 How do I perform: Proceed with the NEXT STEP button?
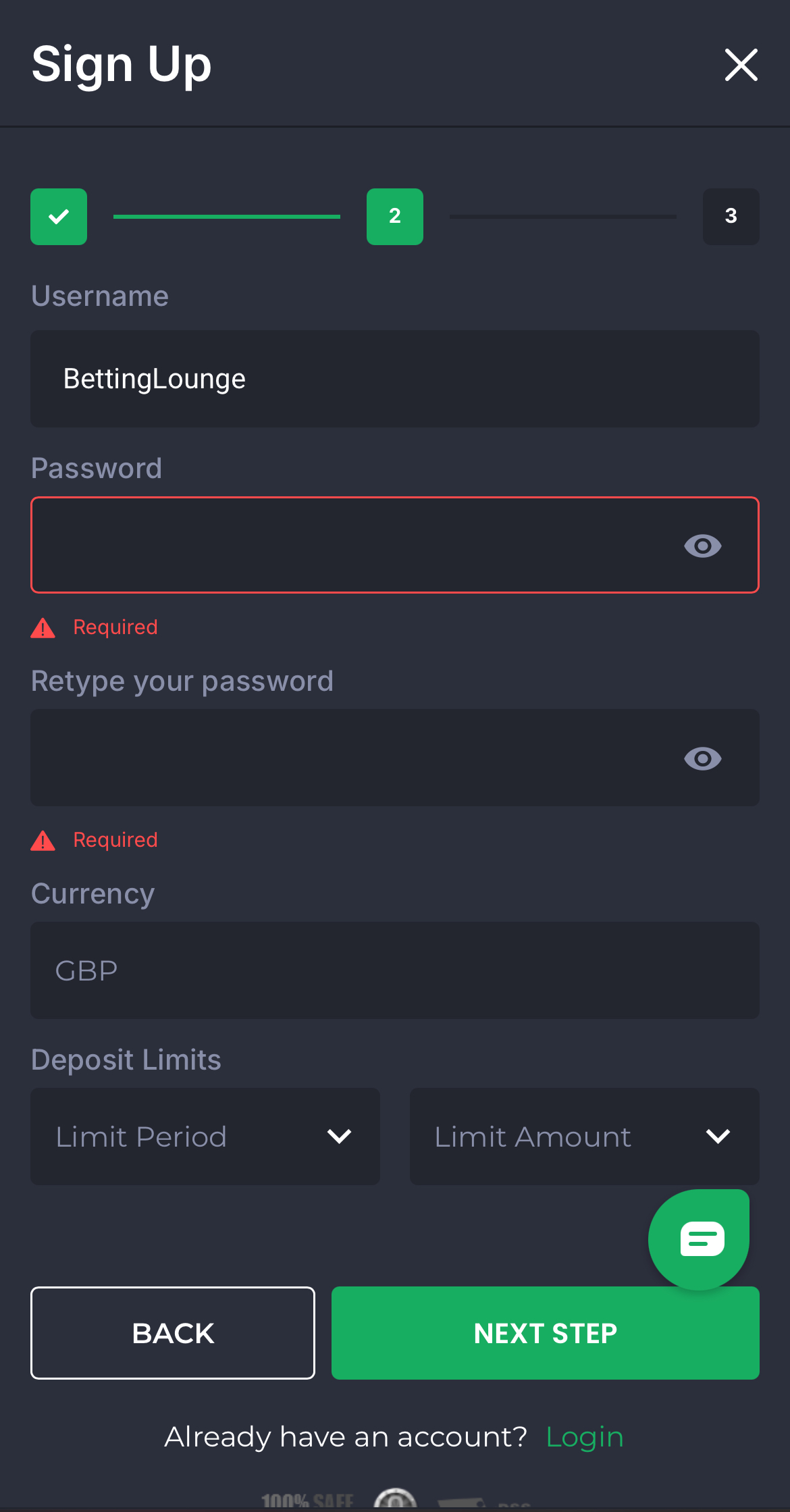[x=545, y=1332]
